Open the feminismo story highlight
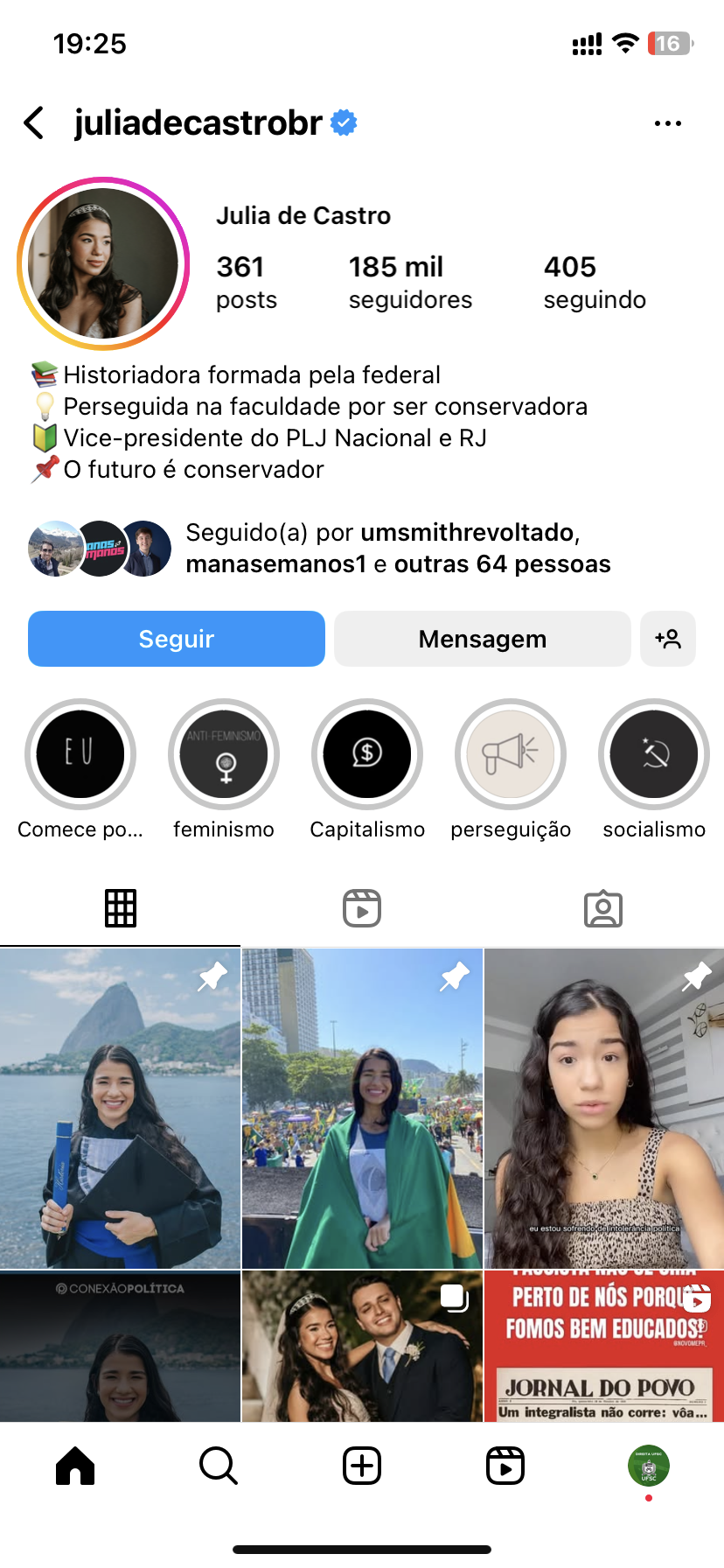The height and width of the screenshot is (1568, 724). [224, 754]
